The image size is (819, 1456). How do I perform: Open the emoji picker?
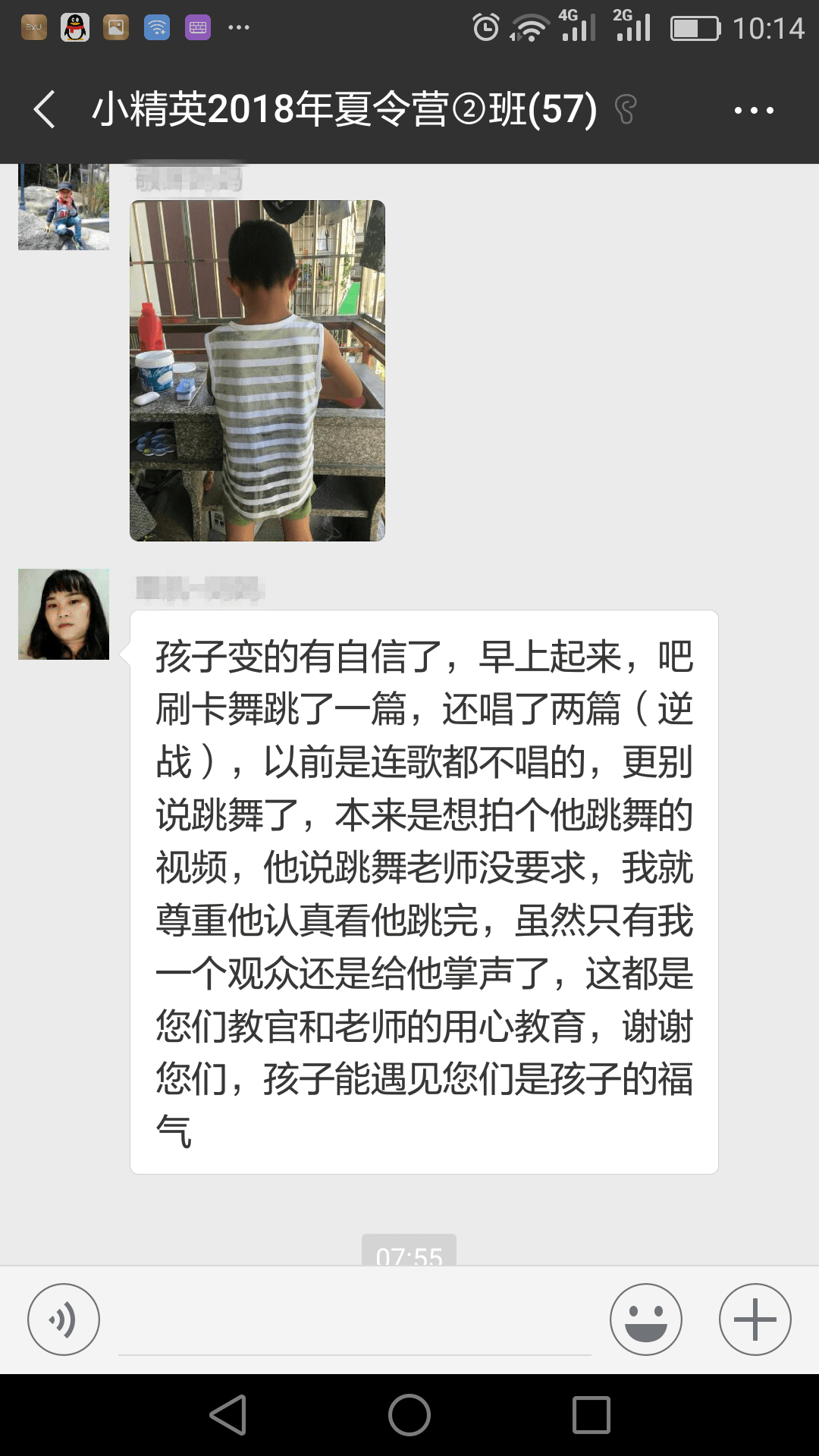click(646, 1319)
